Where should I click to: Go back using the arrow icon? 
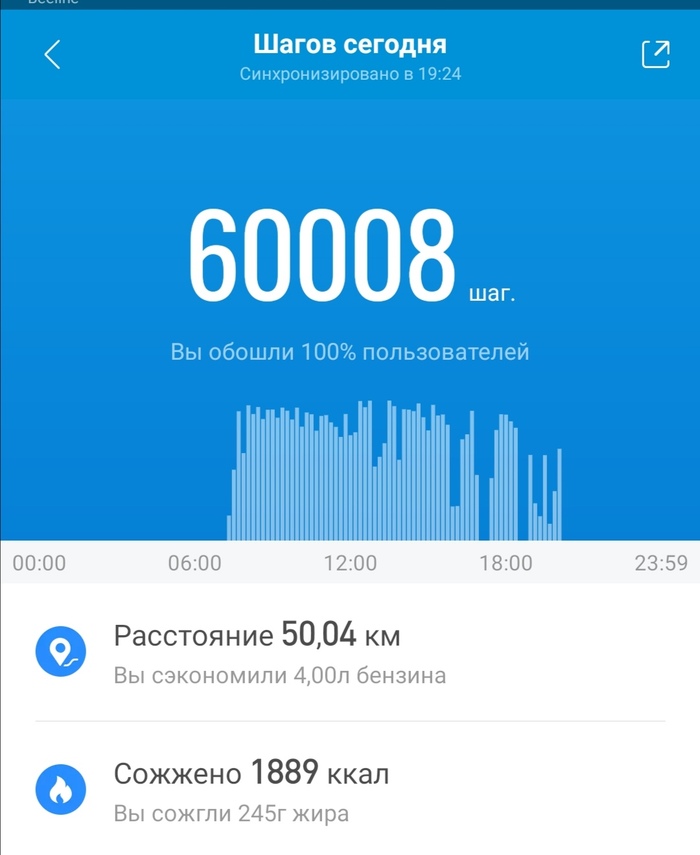pyautogui.click(x=53, y=55)
